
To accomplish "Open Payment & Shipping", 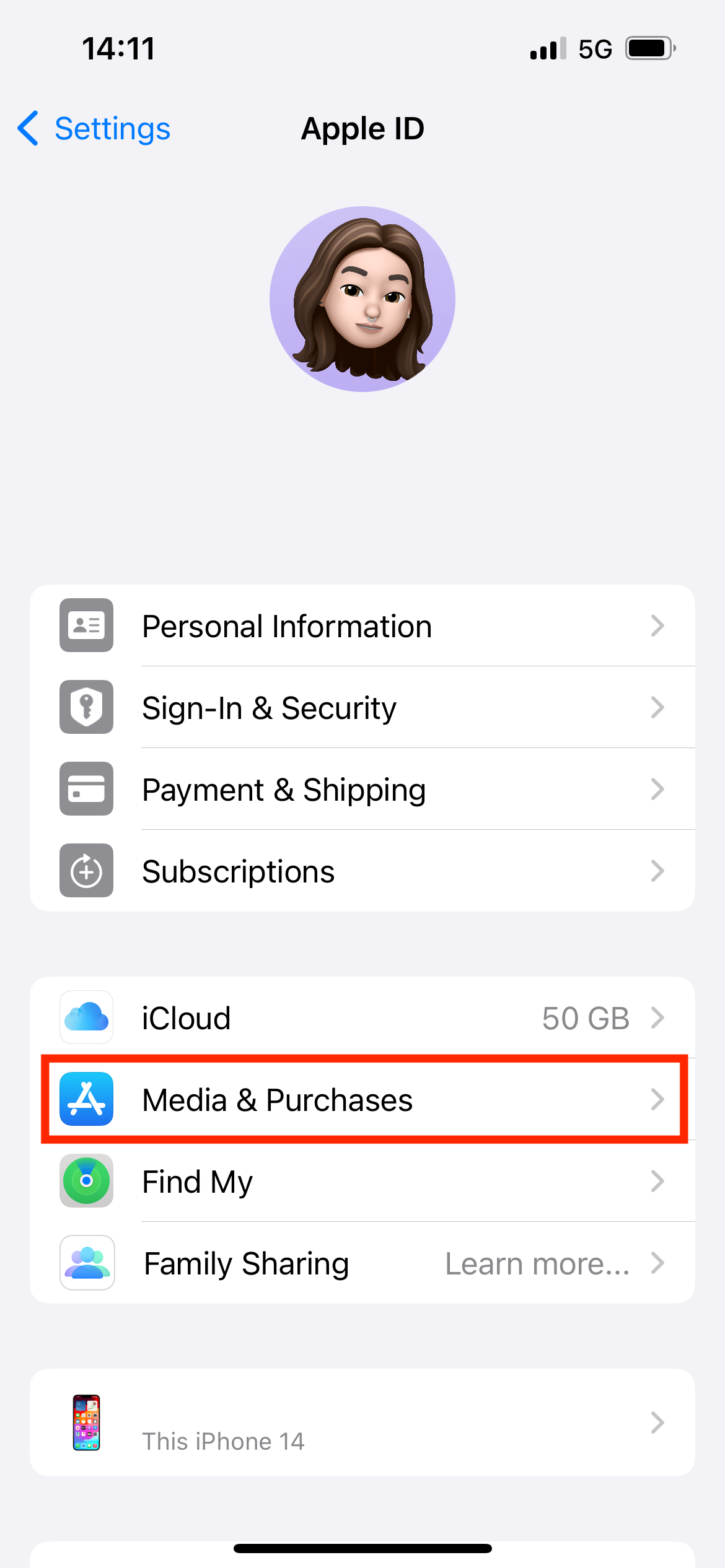I will click(362, 790).
